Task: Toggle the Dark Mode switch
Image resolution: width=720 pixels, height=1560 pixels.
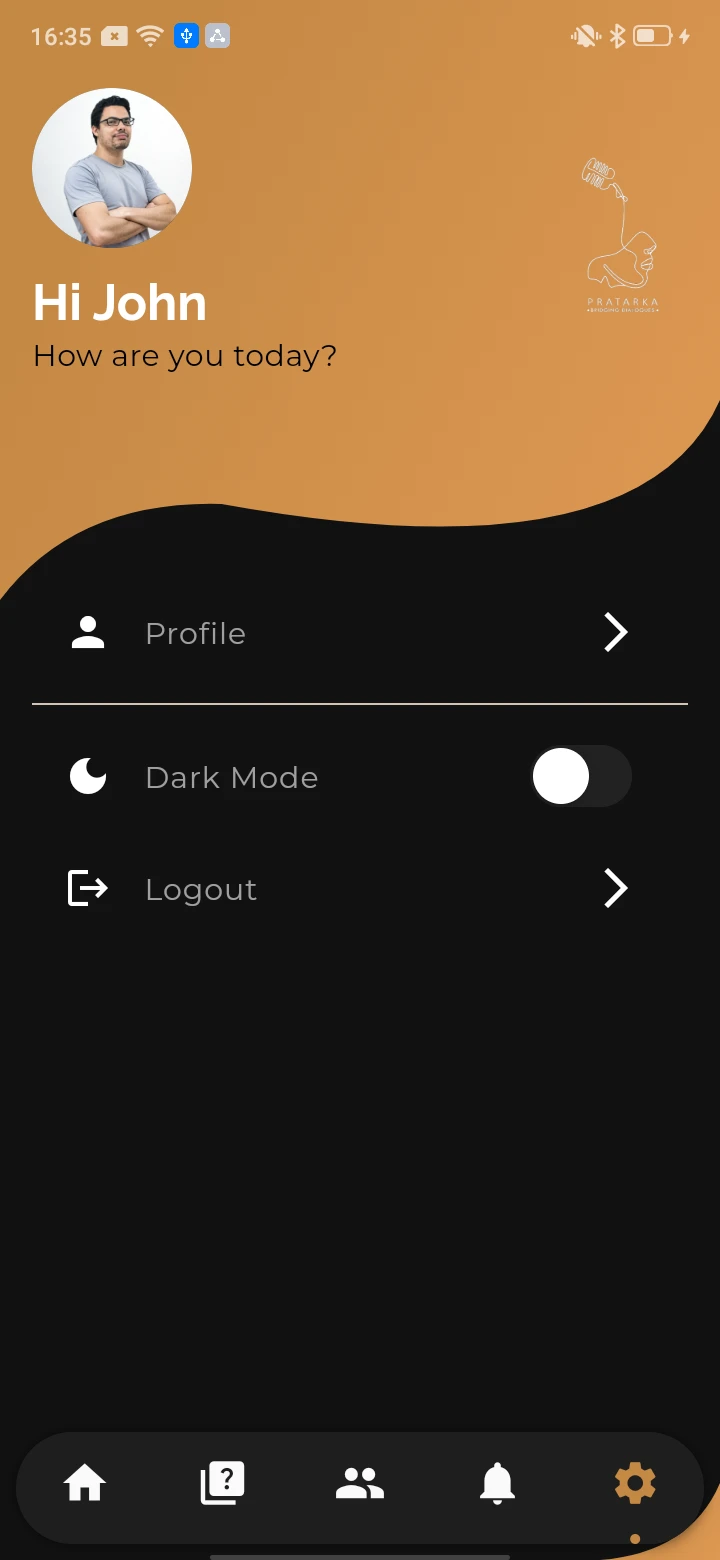Action: (x=580, y=777)
